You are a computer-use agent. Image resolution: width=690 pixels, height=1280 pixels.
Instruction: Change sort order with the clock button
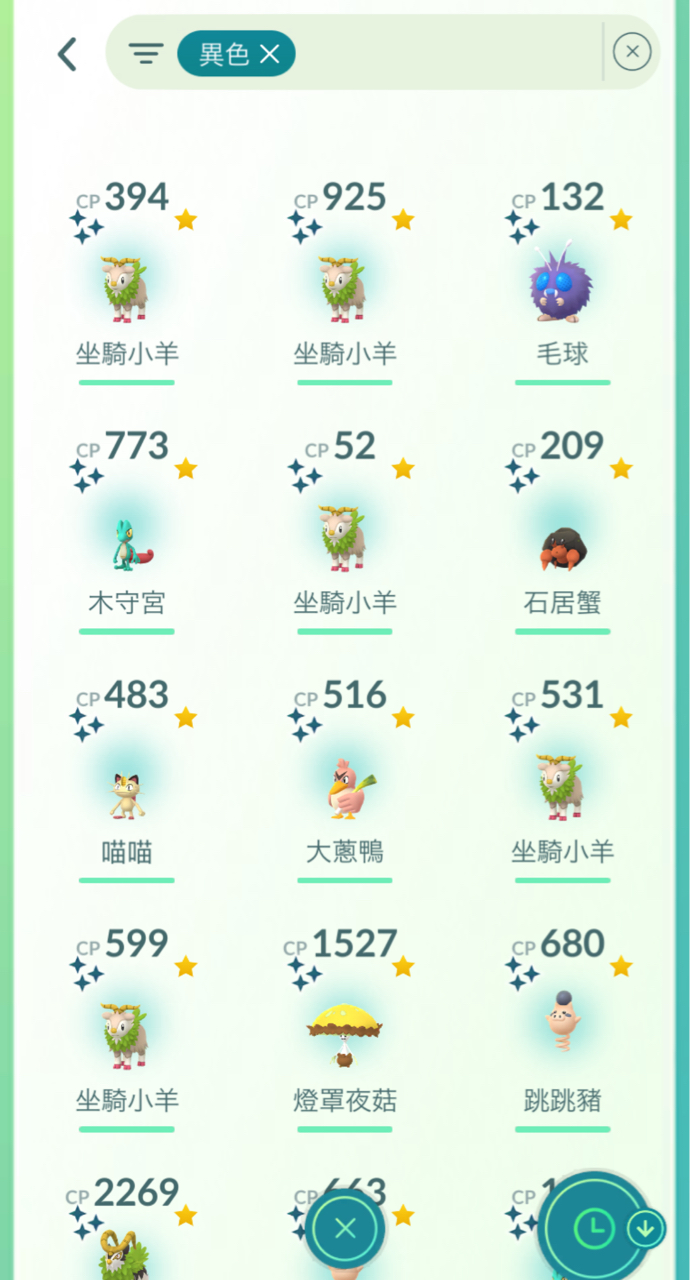pyautogui.click(x=595, y=1227)
